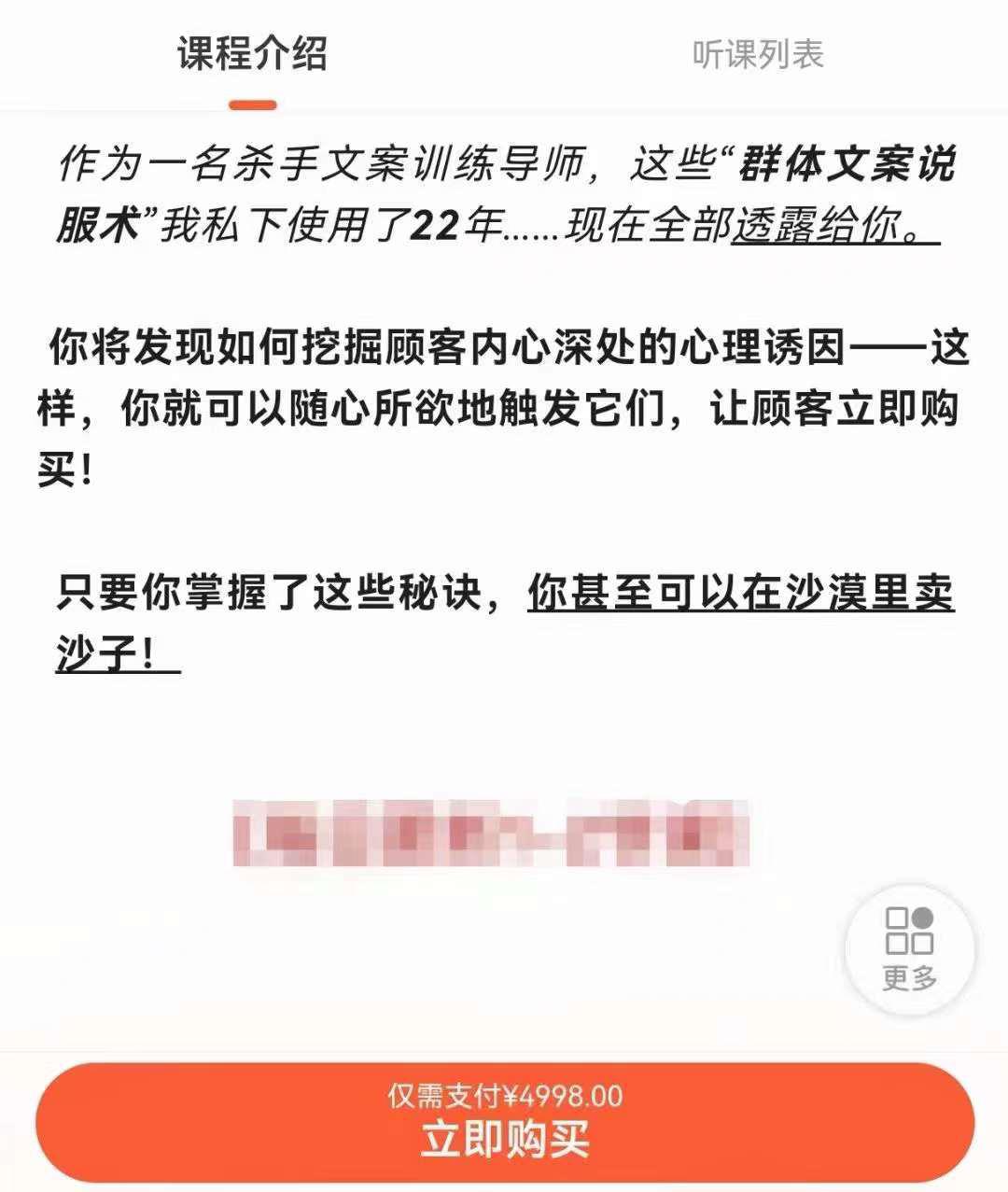Tap 立即购买 to buy the course
The width and height of the screenshot is (1008, 1192).
coord(504,1123)
